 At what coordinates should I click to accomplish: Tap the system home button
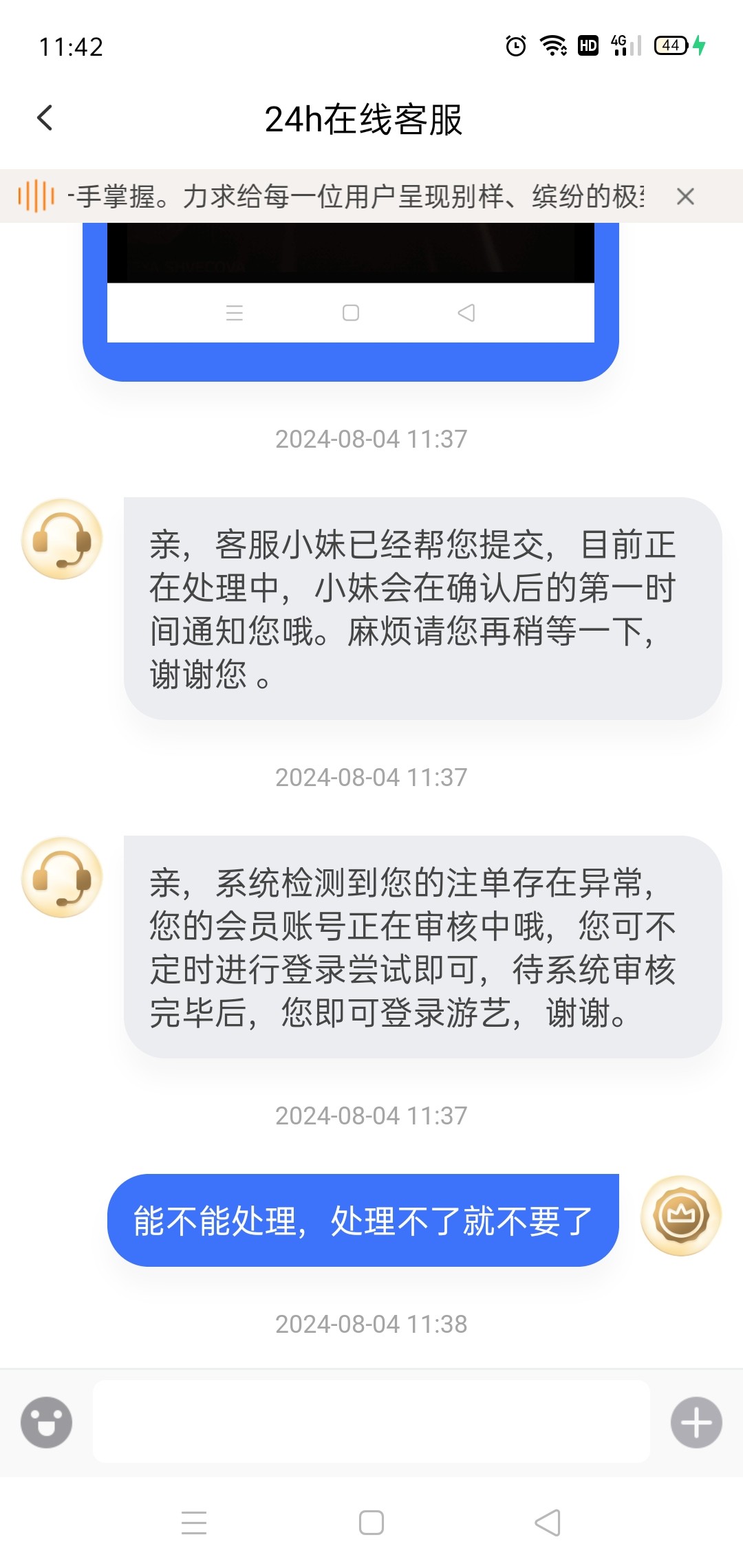pos(371,1523)
